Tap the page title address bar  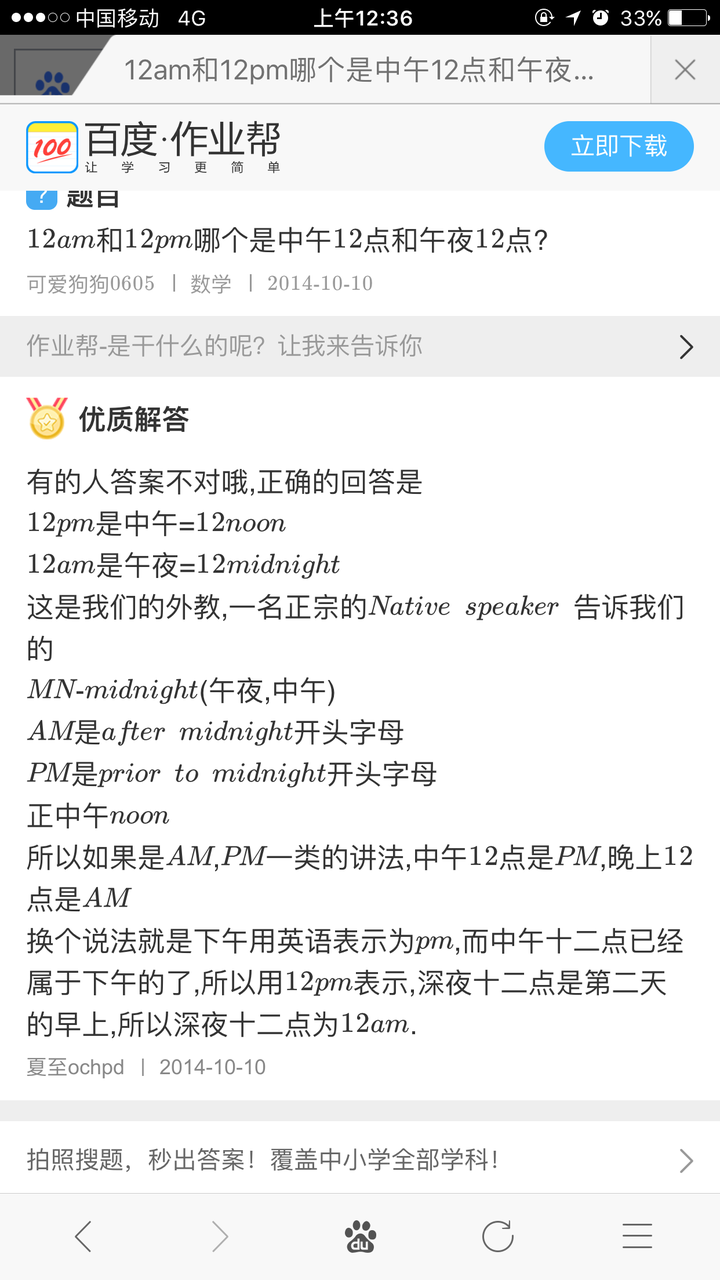pos(390,70)
